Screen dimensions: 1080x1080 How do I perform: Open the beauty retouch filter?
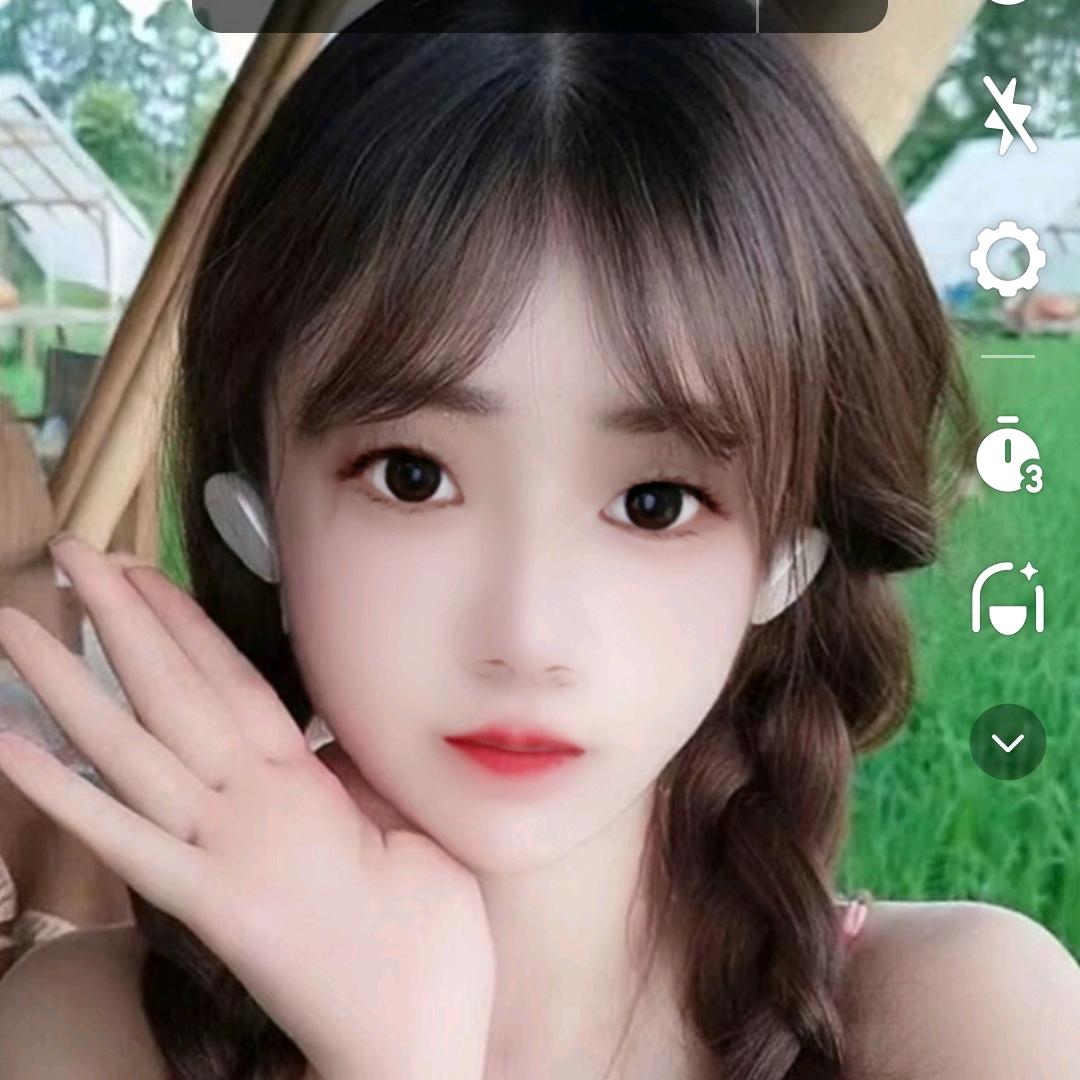[1008, 598]
